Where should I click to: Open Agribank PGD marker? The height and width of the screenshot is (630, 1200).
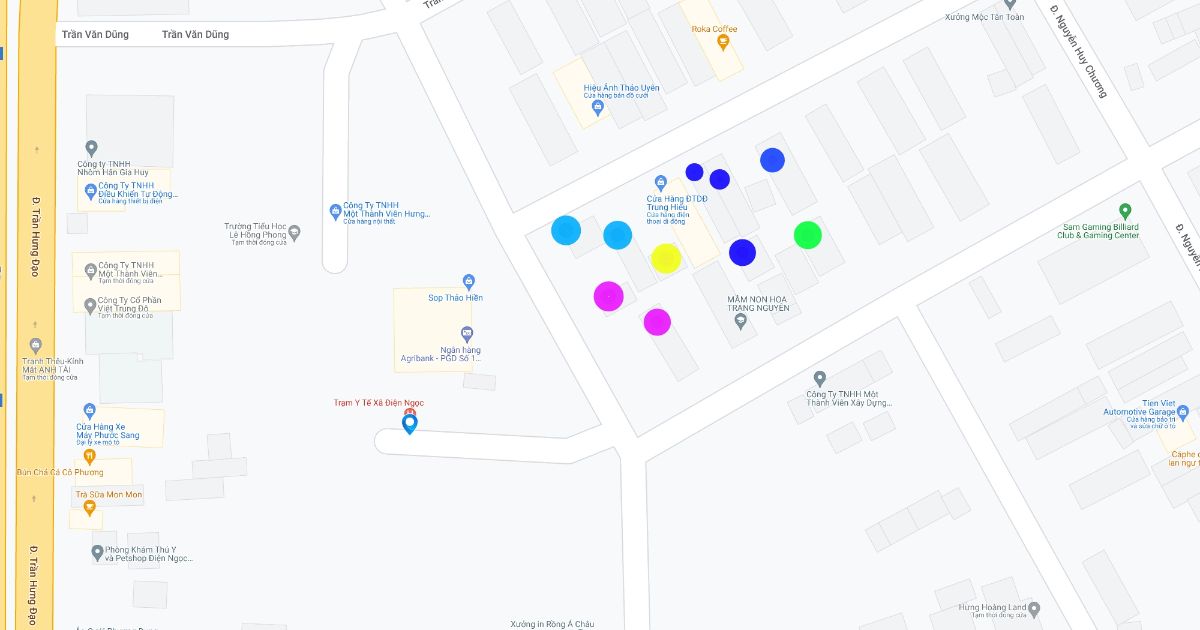pos(466,335)
